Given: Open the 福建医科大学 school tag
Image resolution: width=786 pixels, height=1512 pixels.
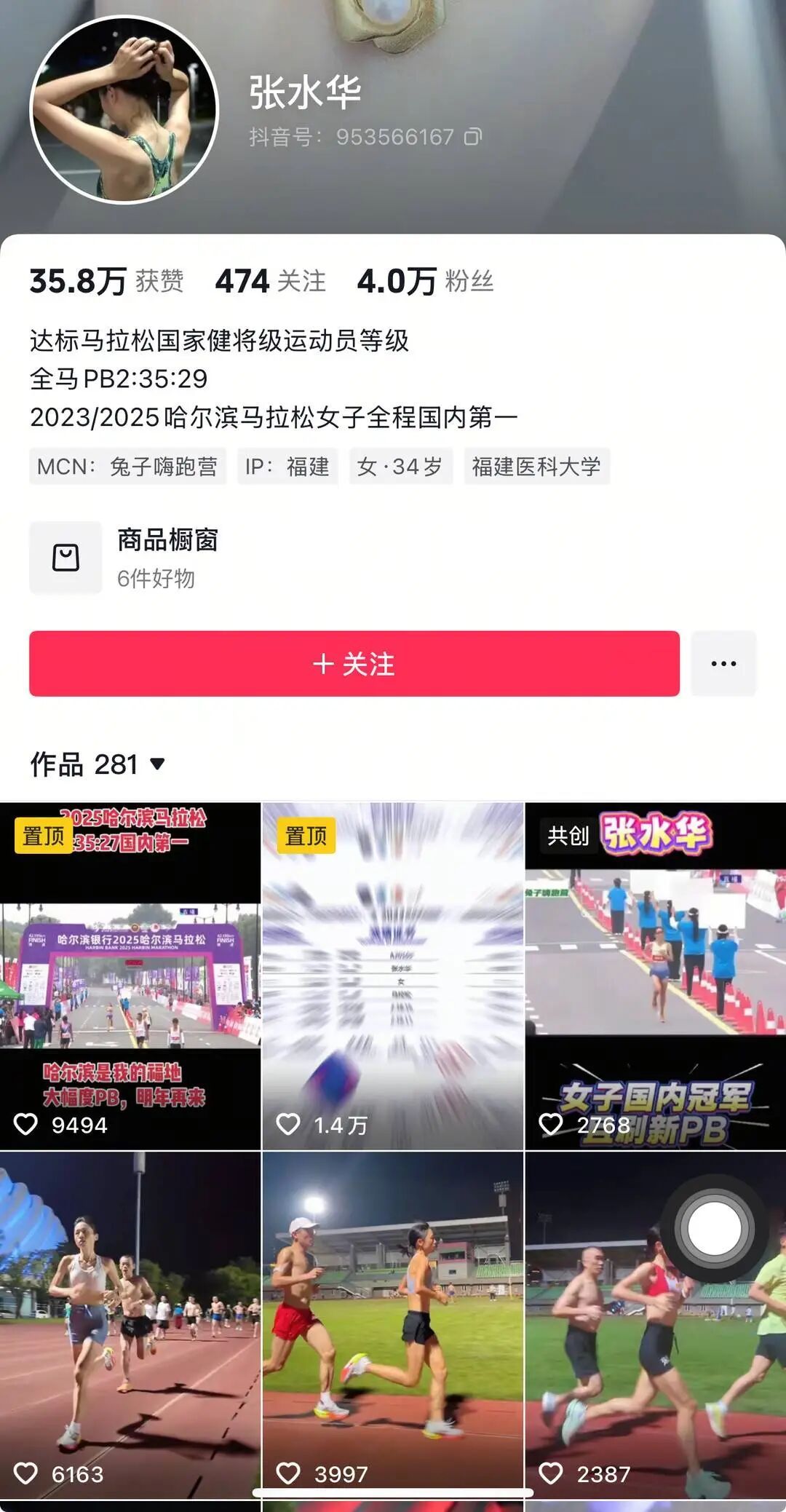Looking at the screenshot, I should coord(536,467).
